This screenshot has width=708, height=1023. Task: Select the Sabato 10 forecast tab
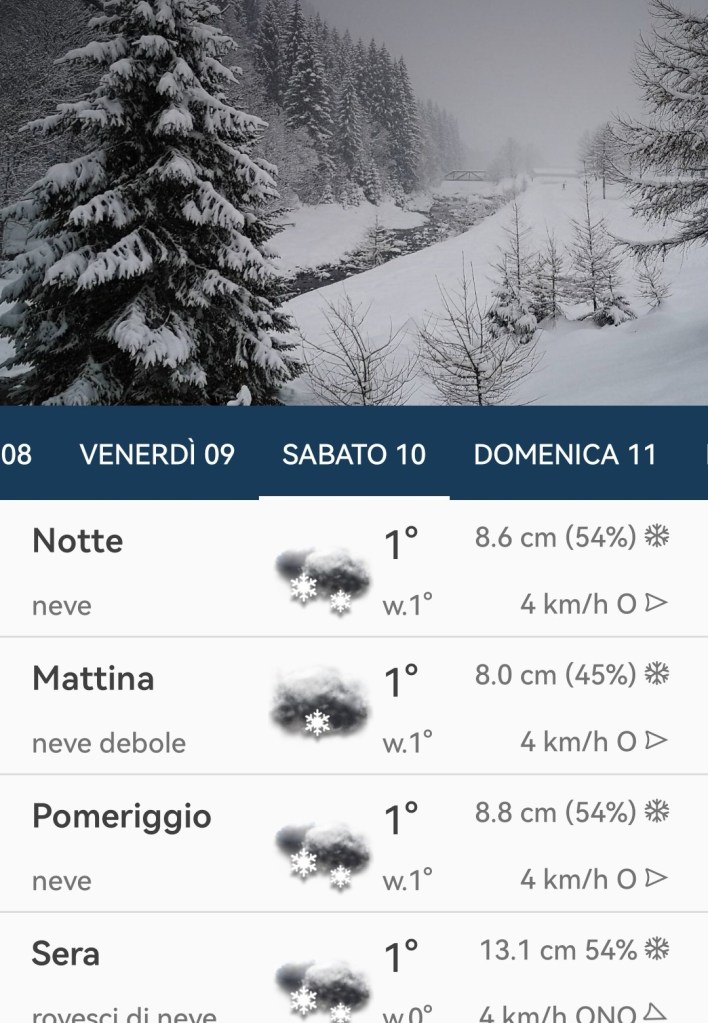tap(354, 455)
